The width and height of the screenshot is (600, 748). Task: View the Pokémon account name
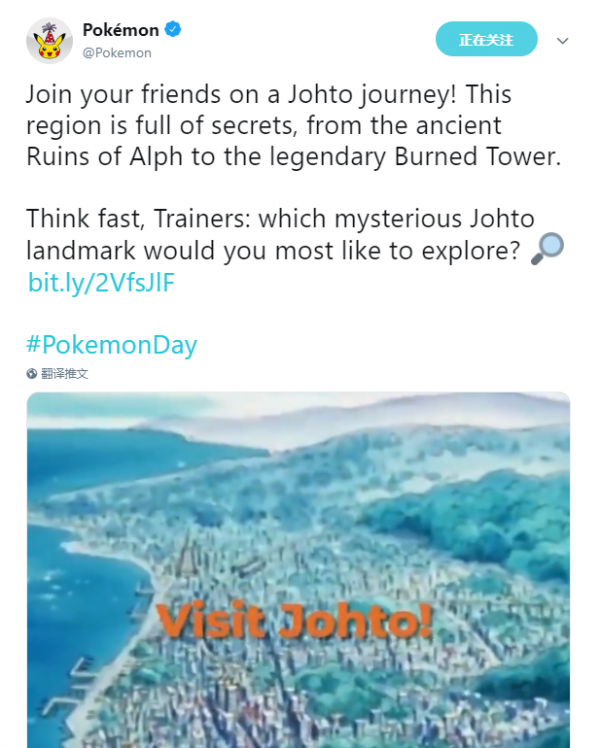(x=121, y=30)
